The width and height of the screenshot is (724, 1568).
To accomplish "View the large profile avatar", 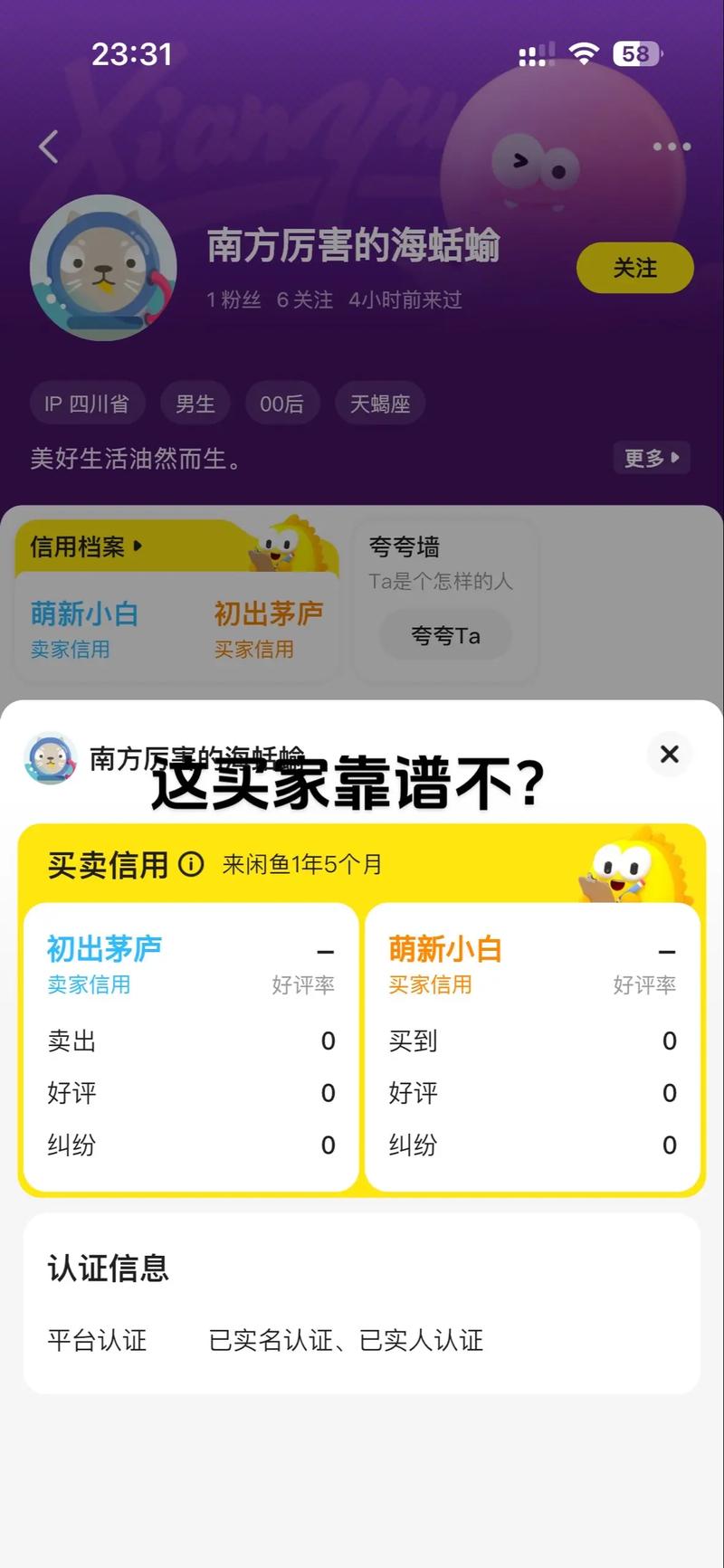I will [x=103, y=268].
